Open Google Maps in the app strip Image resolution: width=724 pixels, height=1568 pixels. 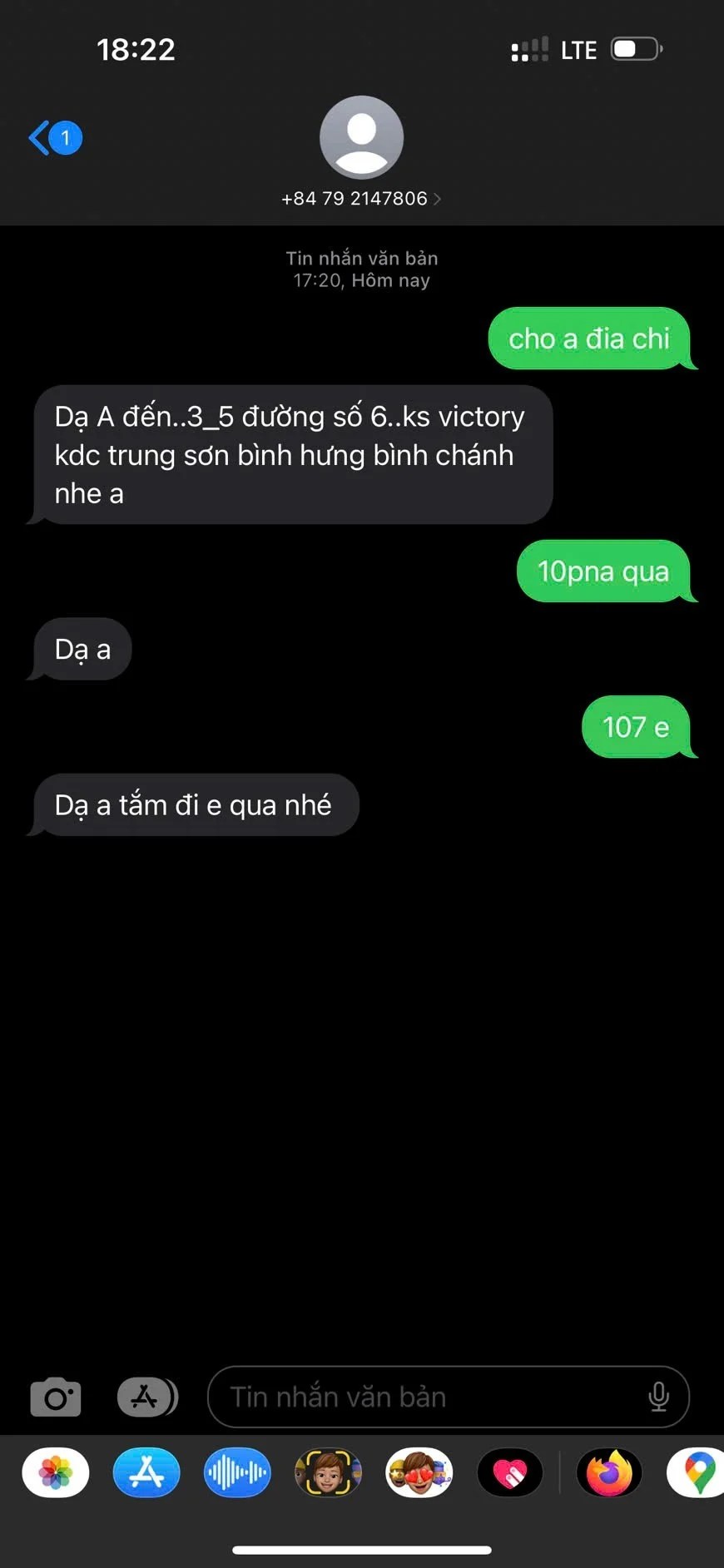(x=697, y=1473)
